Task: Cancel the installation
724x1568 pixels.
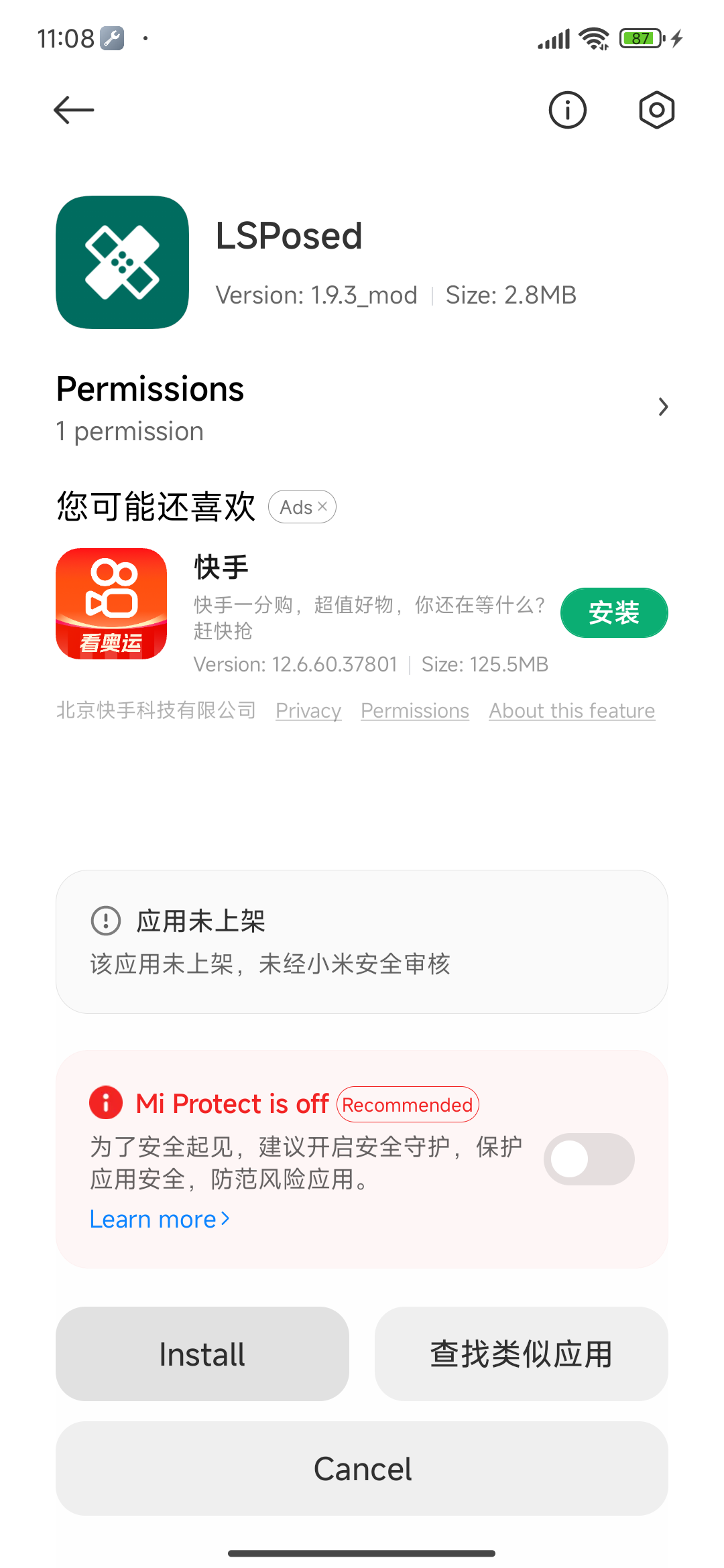Action: pyautogui.click(x=362, y=1469)
